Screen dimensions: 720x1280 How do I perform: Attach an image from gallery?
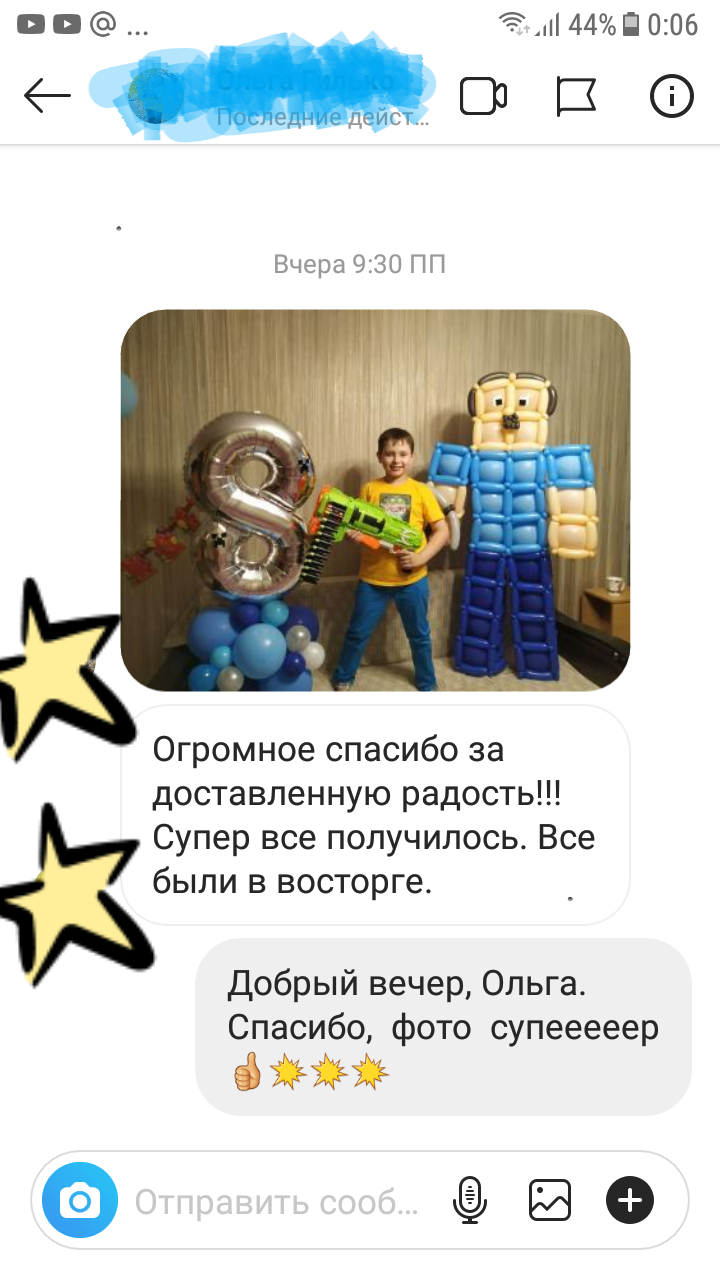pyautogui.click(x=549, y=1200)
